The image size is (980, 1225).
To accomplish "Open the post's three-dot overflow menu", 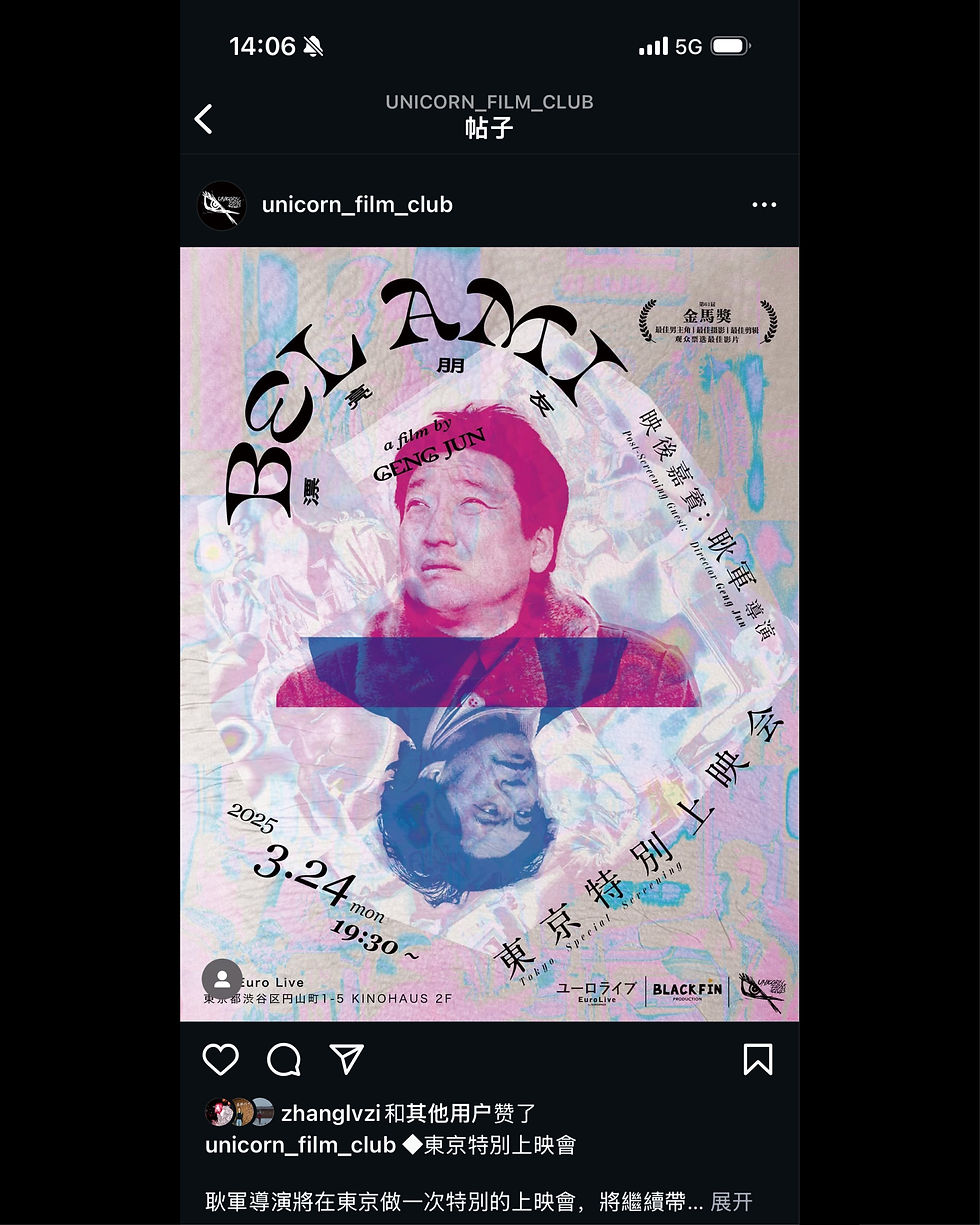I will click(x=764, y=205).
